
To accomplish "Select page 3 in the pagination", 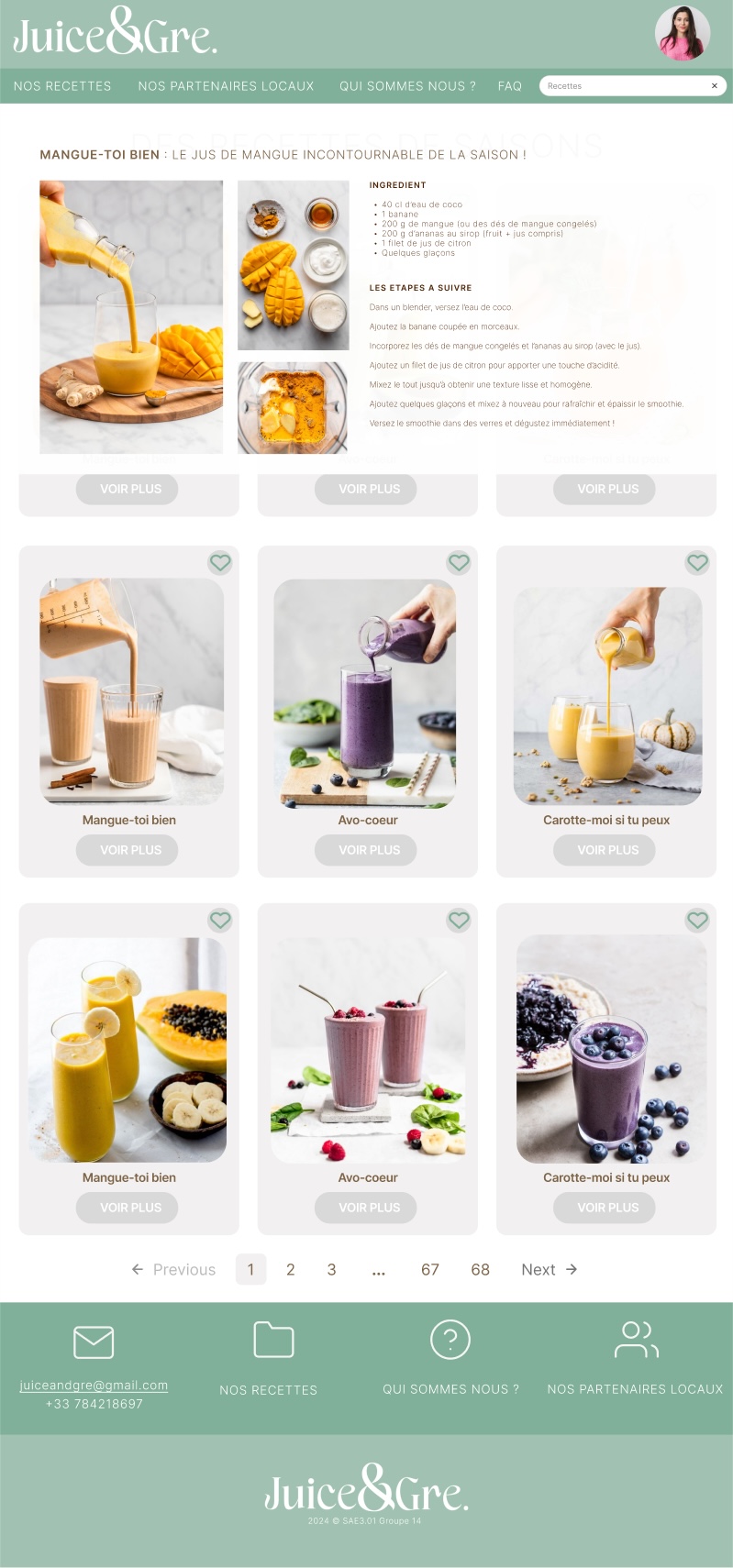I will (x=331, y=1269).
